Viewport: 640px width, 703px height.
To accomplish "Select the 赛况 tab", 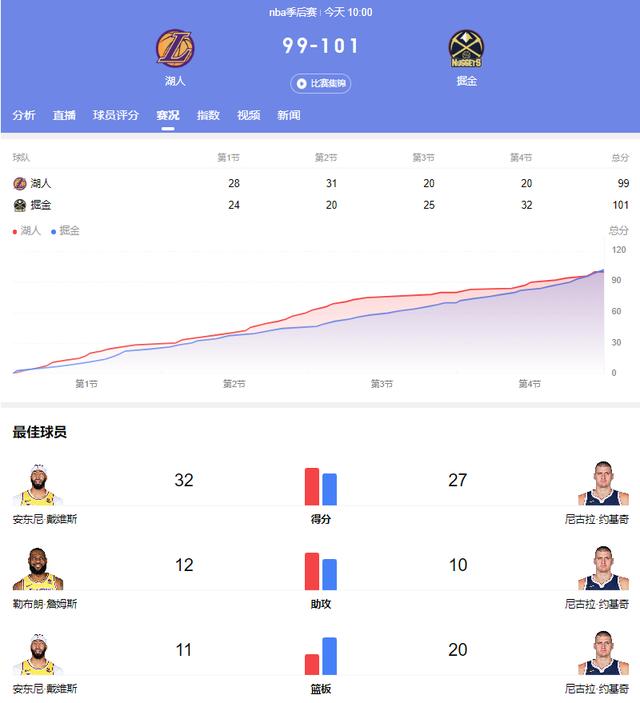I will pyautogui.click(x=168, y=115).
